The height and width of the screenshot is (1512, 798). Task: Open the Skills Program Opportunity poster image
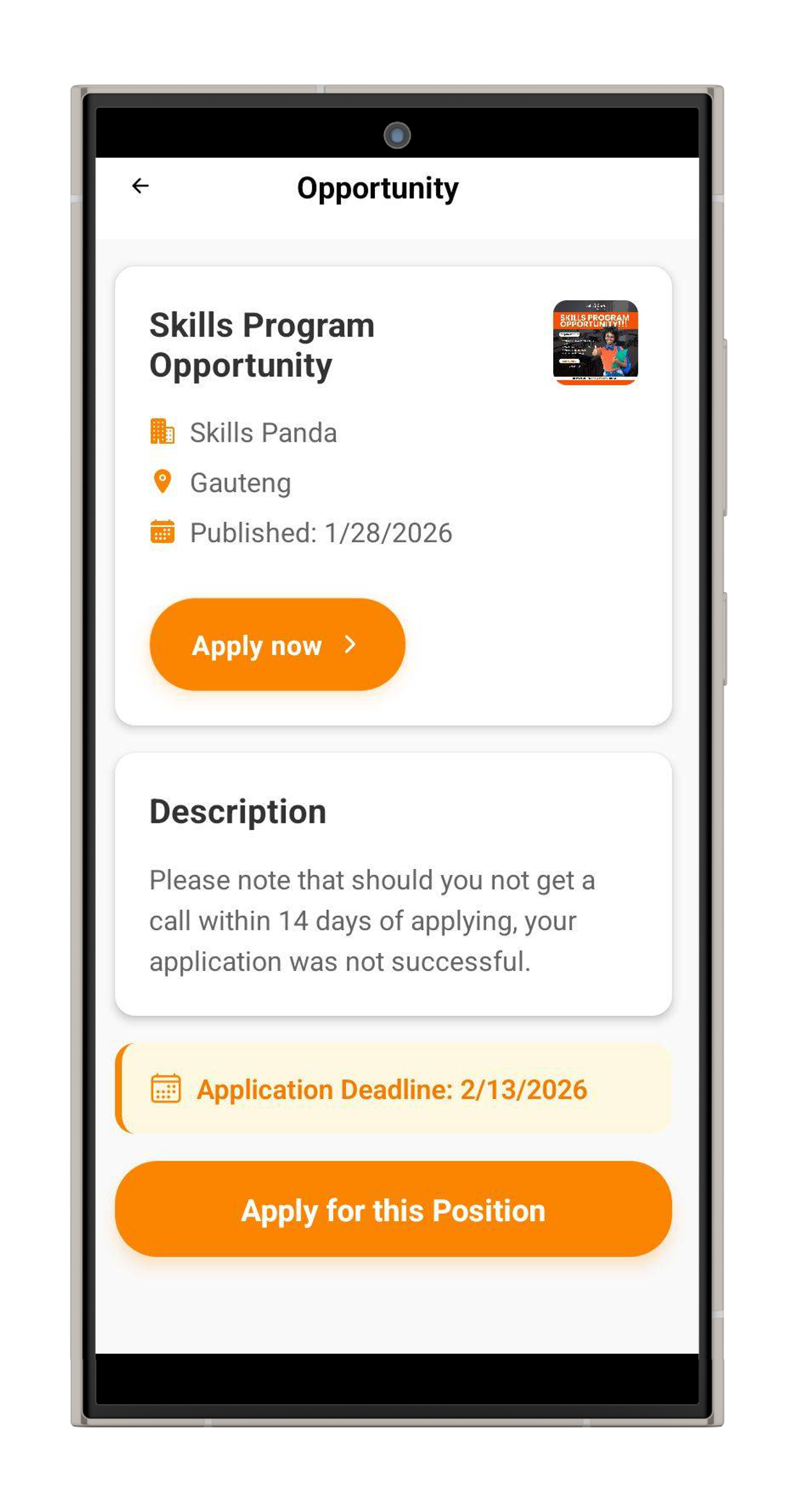pyautogui.click(x=595, y=342)
